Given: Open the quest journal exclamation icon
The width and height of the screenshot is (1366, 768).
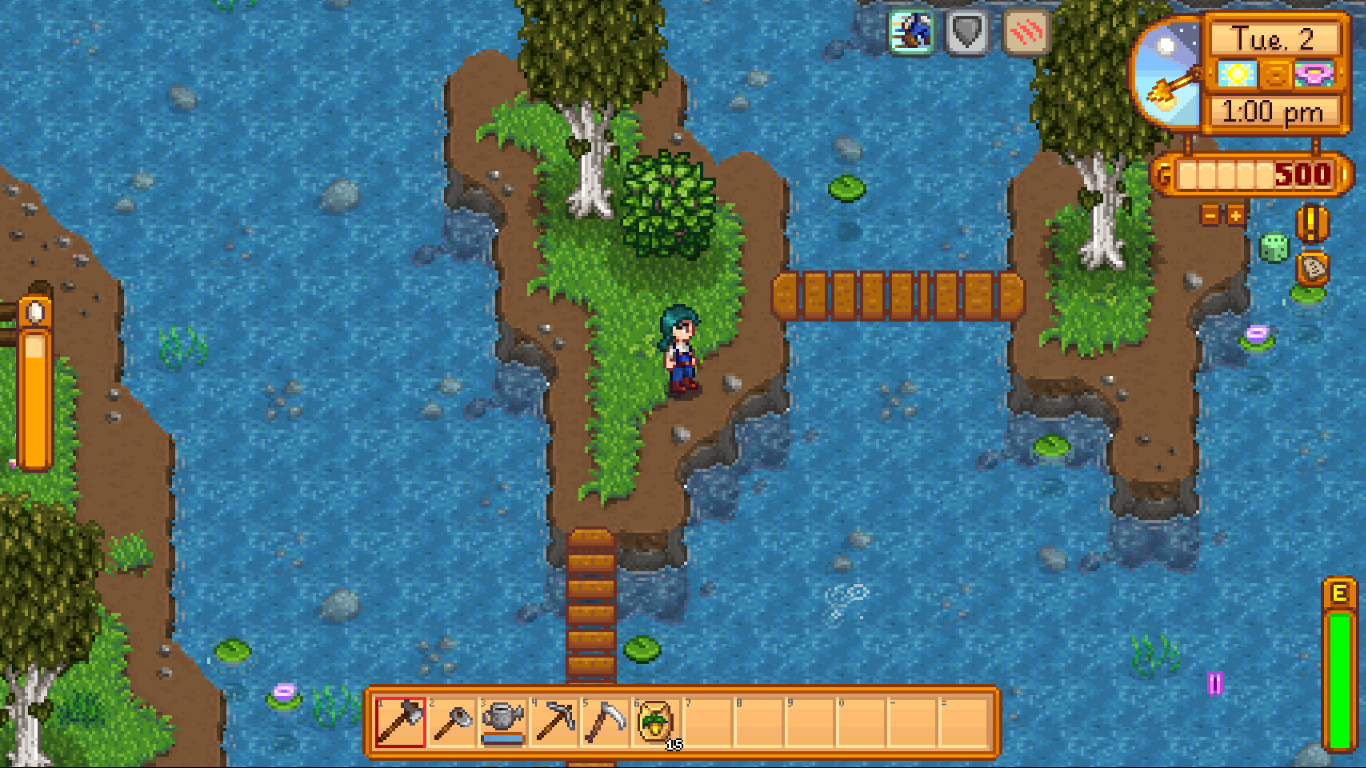Looking at the screenshot, I should click(1312, 223).
